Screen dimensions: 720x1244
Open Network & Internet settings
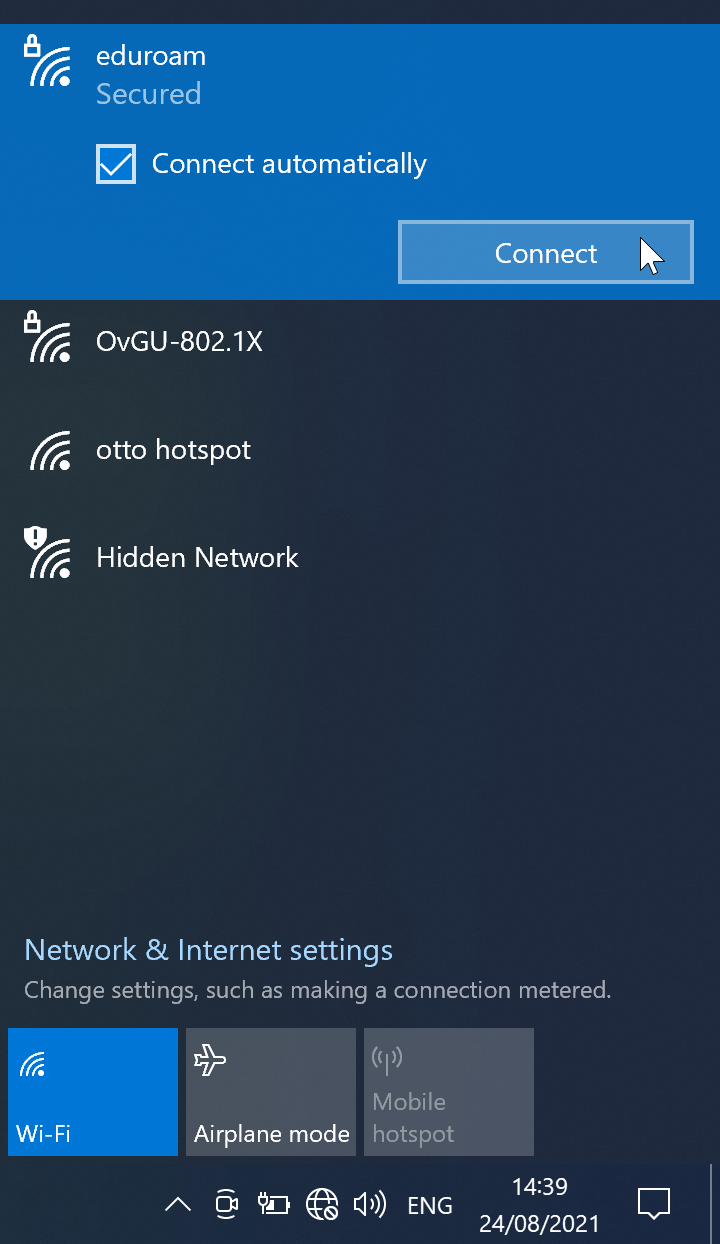point(208,949)
